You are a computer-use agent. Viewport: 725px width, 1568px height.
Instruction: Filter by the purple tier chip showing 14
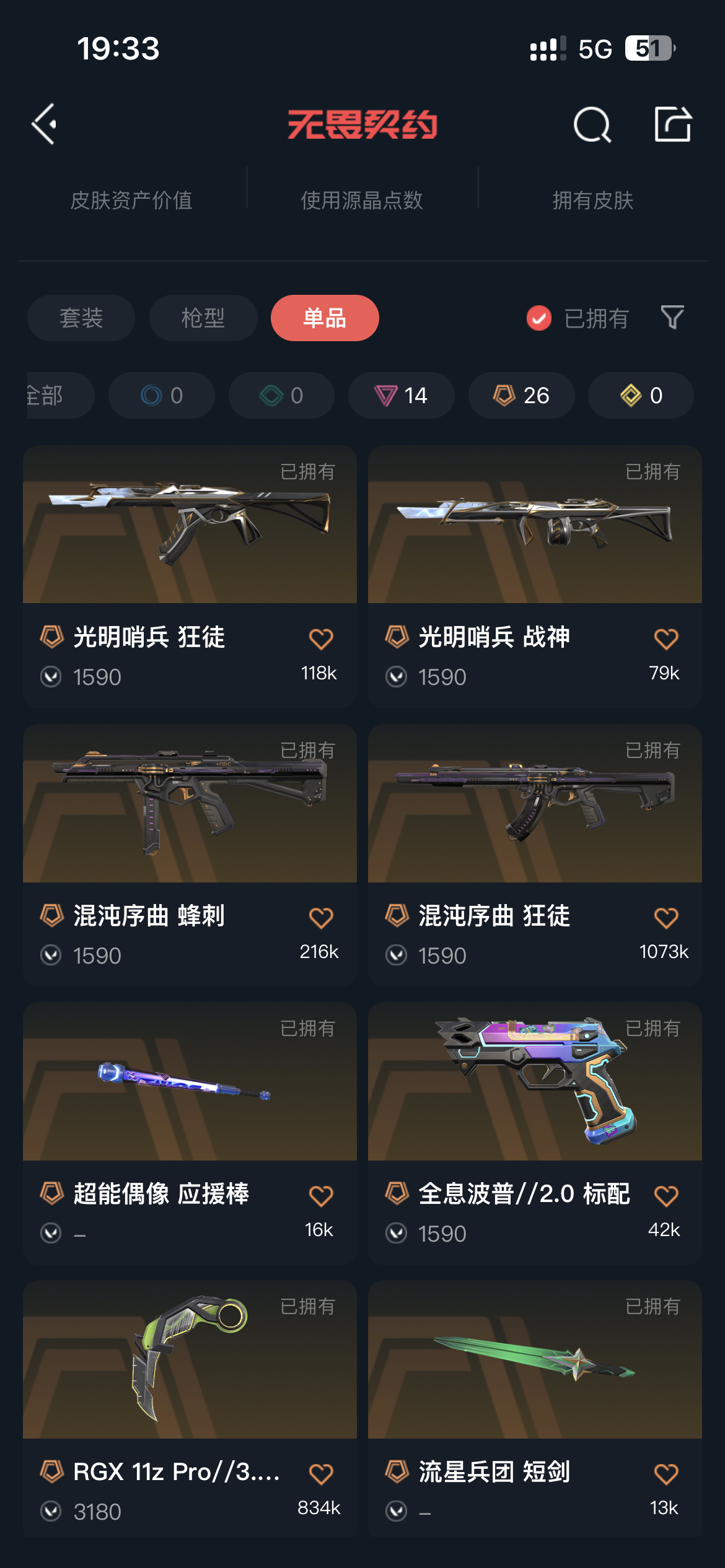pos(401,395)
